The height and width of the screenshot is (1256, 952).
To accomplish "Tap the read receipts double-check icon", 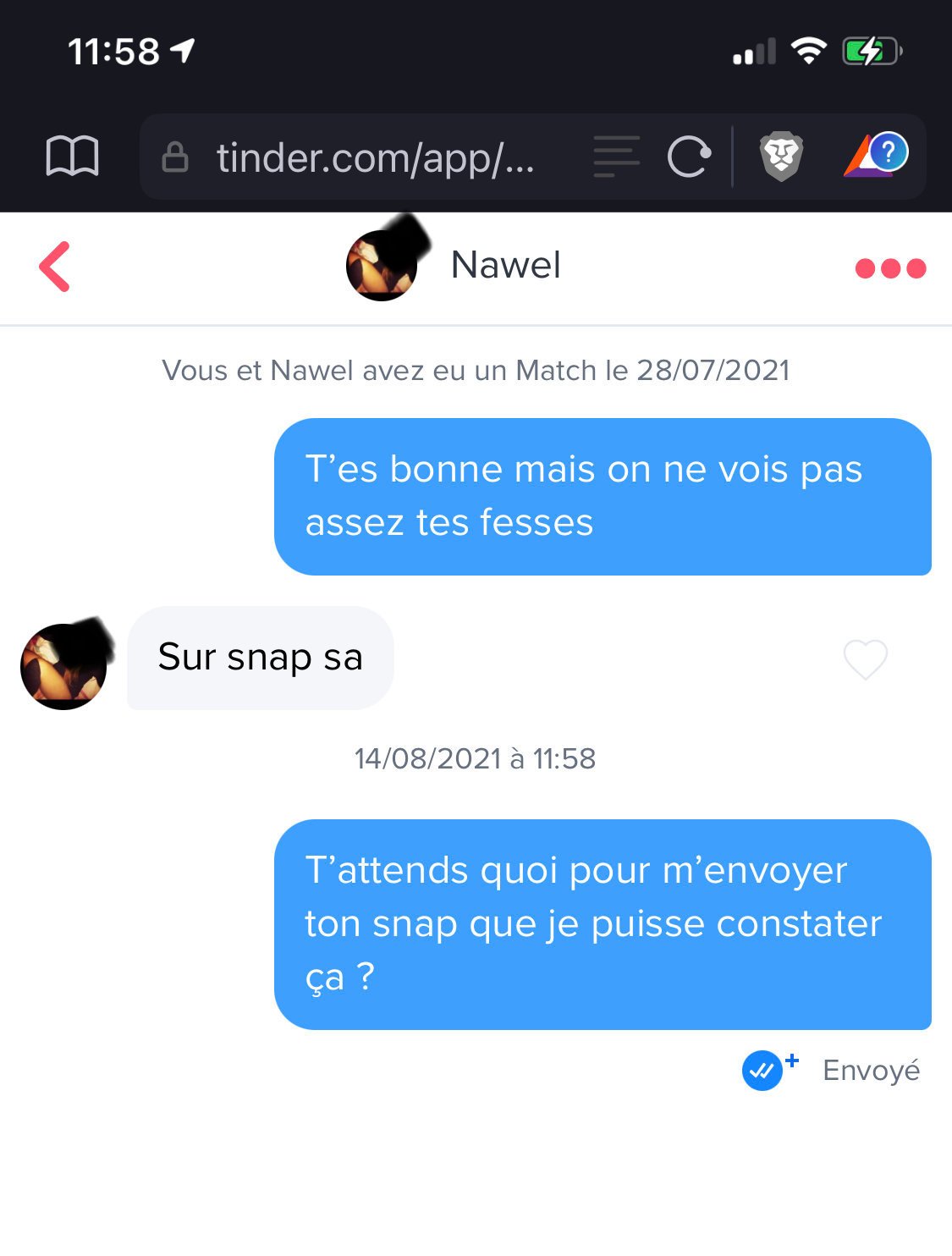I will (762, 1071).
